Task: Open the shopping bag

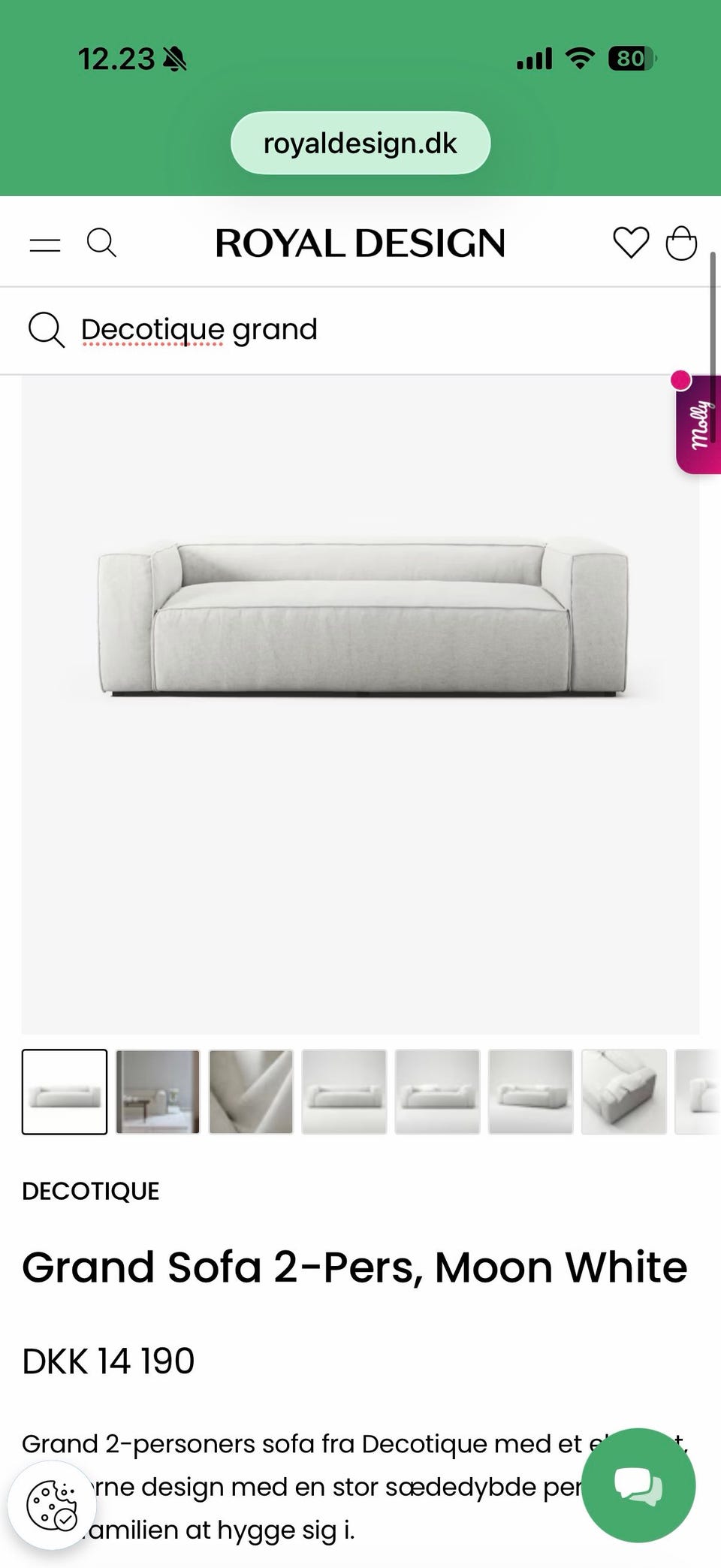Action: click(681, 243)
